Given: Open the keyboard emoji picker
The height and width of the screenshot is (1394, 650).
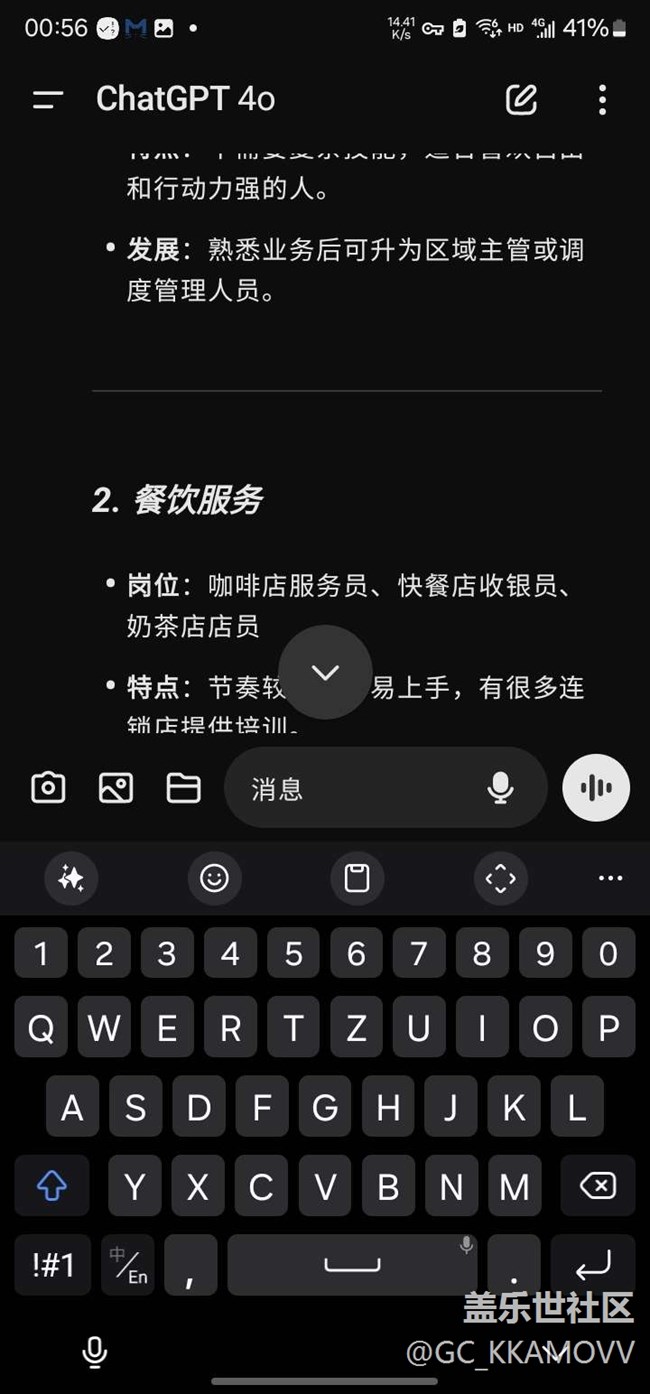Looking at the screenshot, I should tap(214, 878).
